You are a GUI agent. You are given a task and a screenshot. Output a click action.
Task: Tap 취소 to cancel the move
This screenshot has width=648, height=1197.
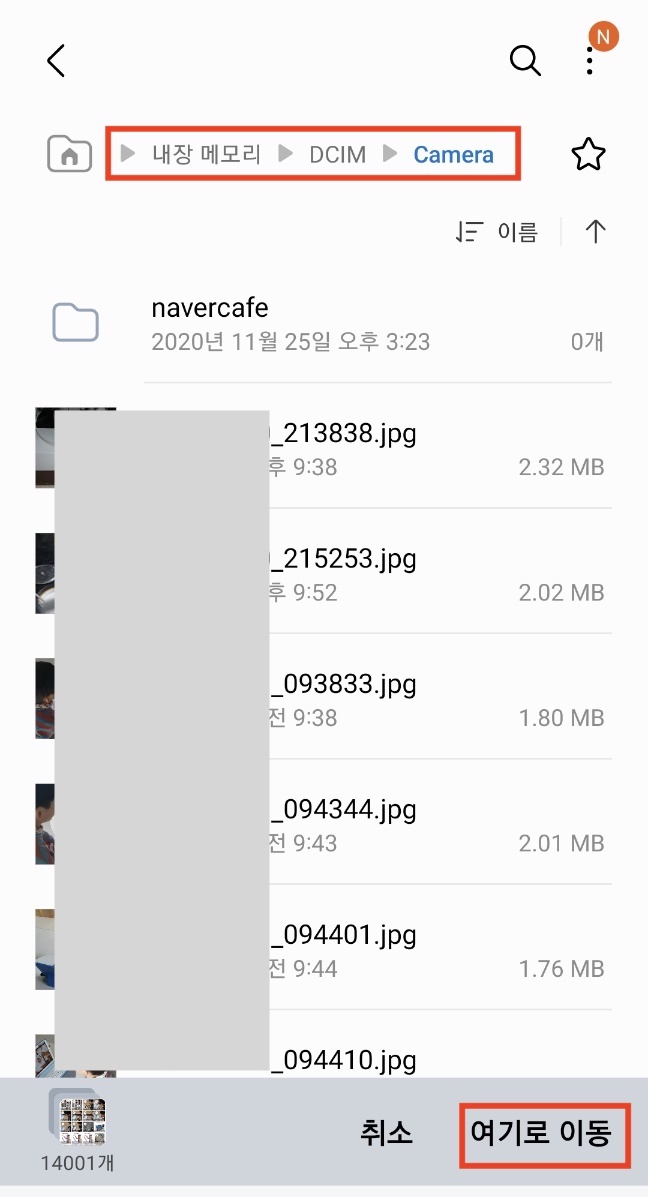pos(386,1133)
